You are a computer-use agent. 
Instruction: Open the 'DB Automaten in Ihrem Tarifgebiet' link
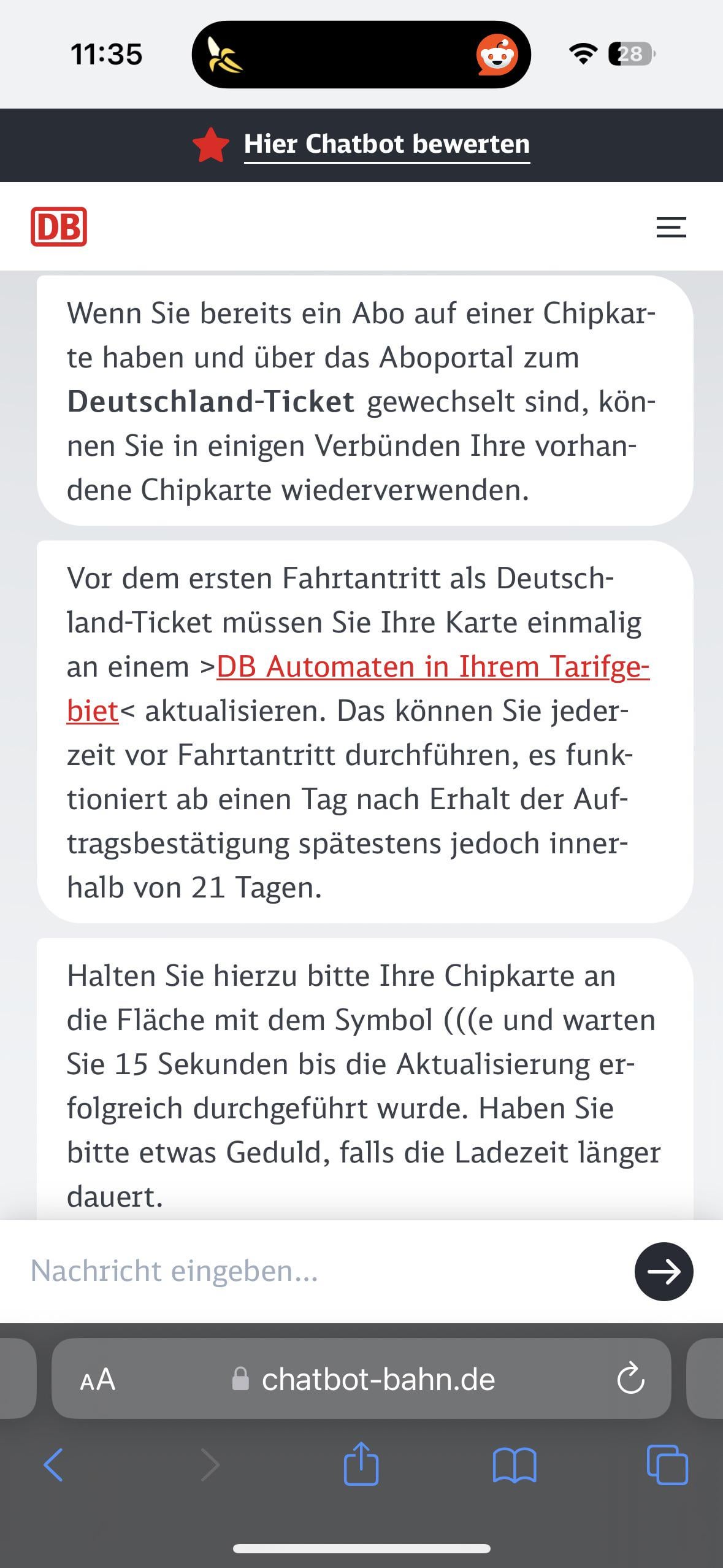432,667
